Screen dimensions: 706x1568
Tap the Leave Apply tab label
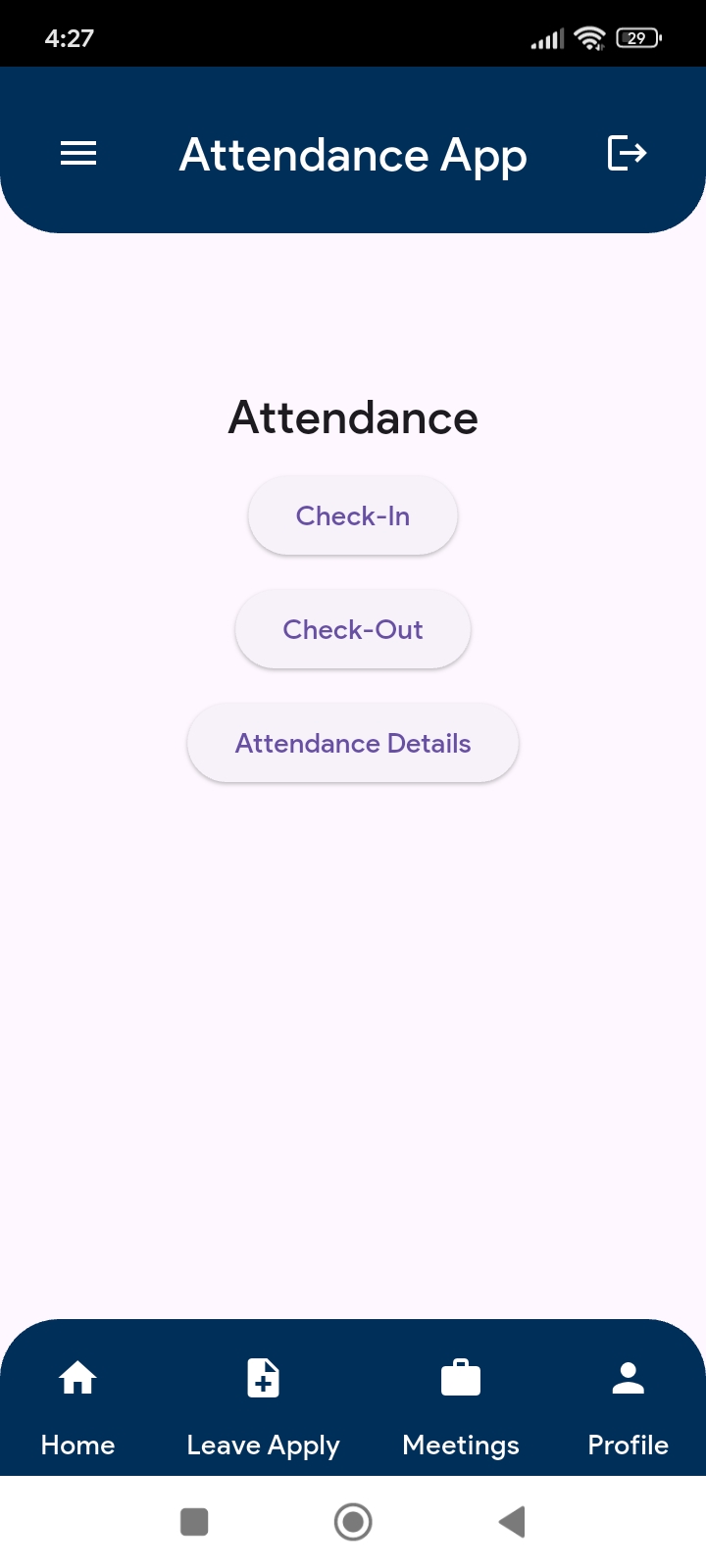[263, 1445]
